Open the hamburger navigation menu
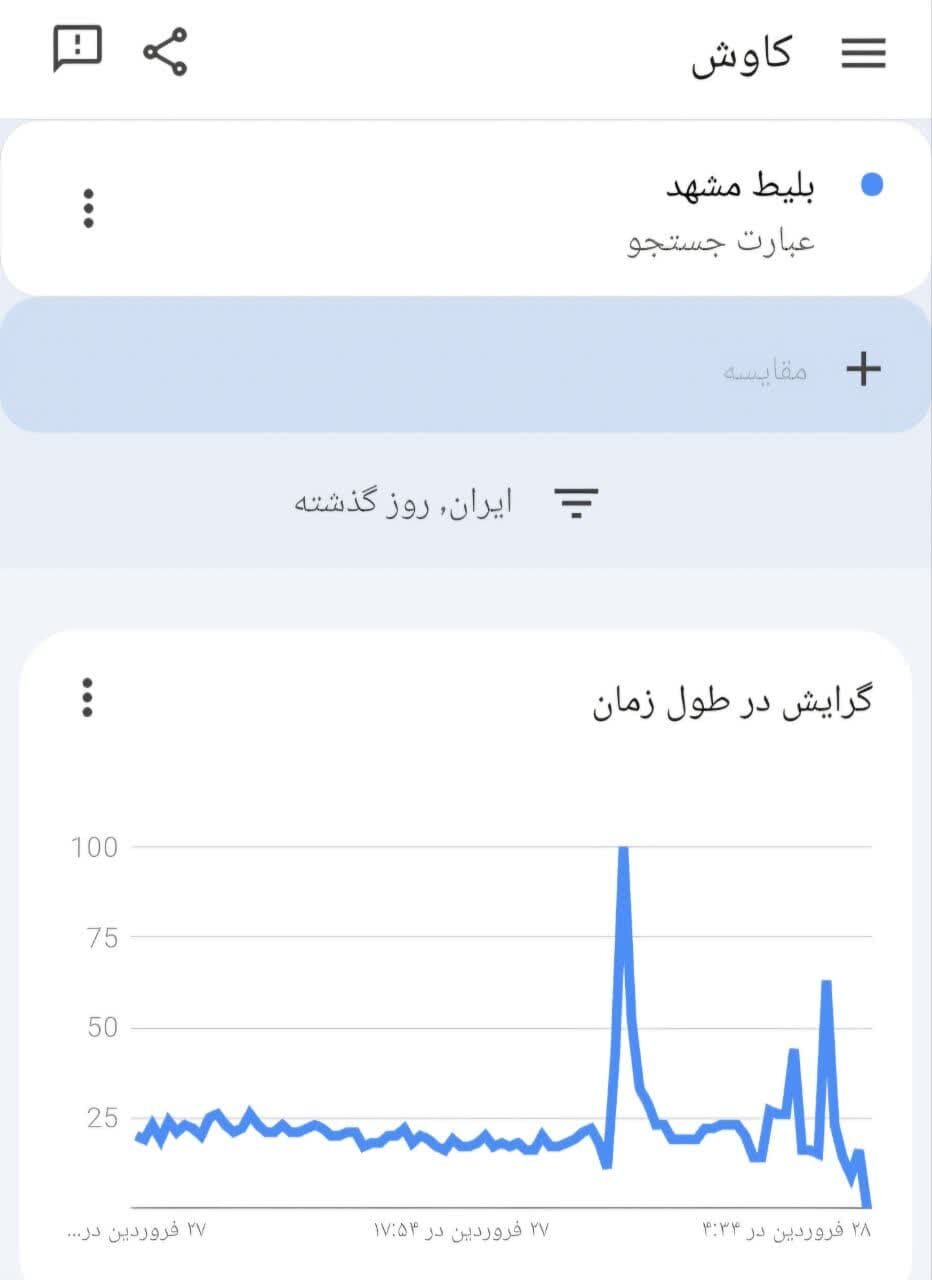932x1280 pixels. click(863, 54)
